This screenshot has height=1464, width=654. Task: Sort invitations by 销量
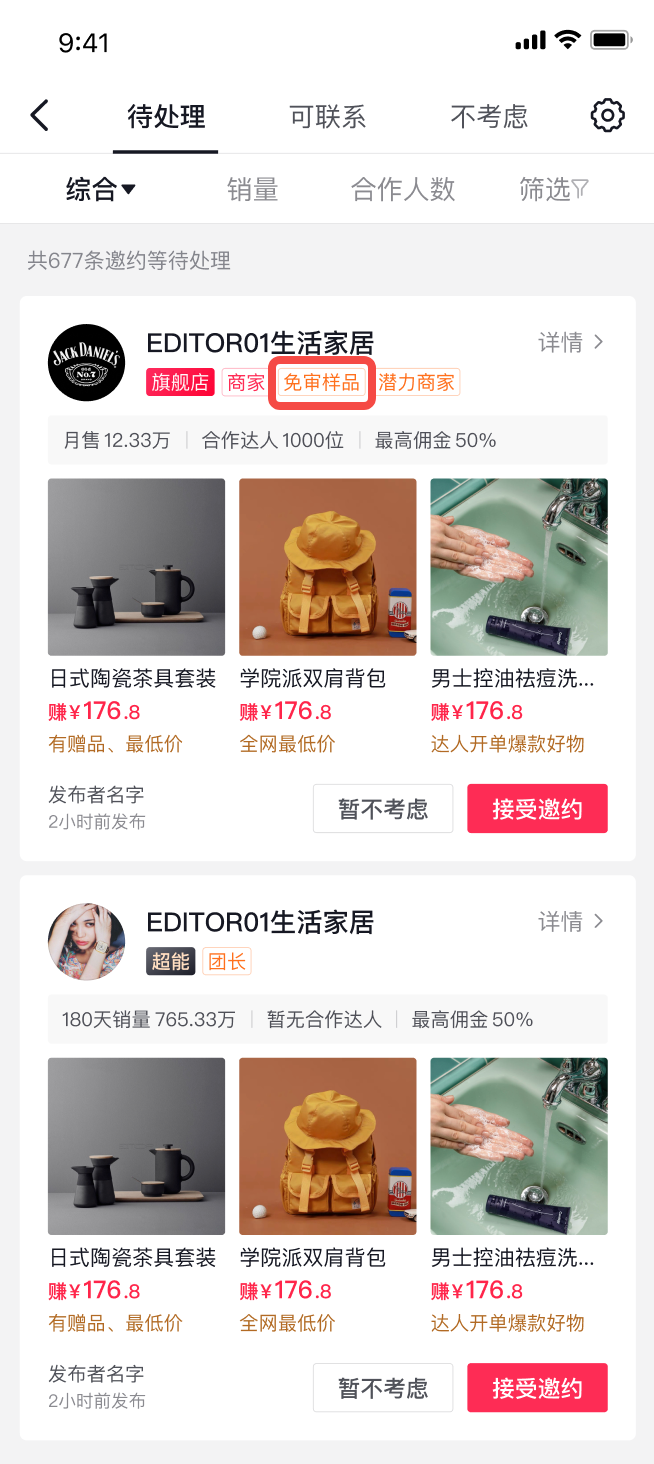(x=252, y=189)
